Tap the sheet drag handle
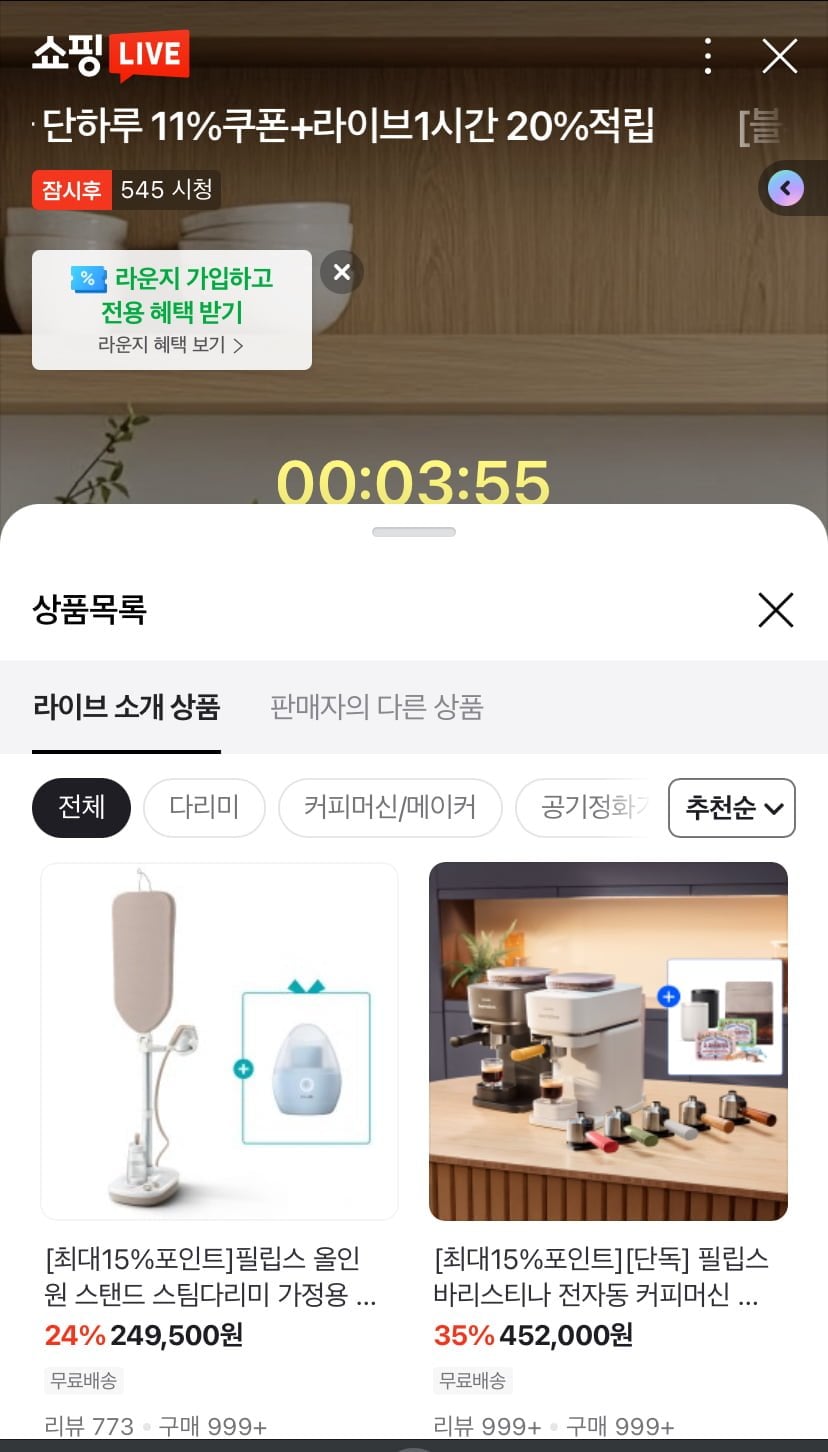 414,532
